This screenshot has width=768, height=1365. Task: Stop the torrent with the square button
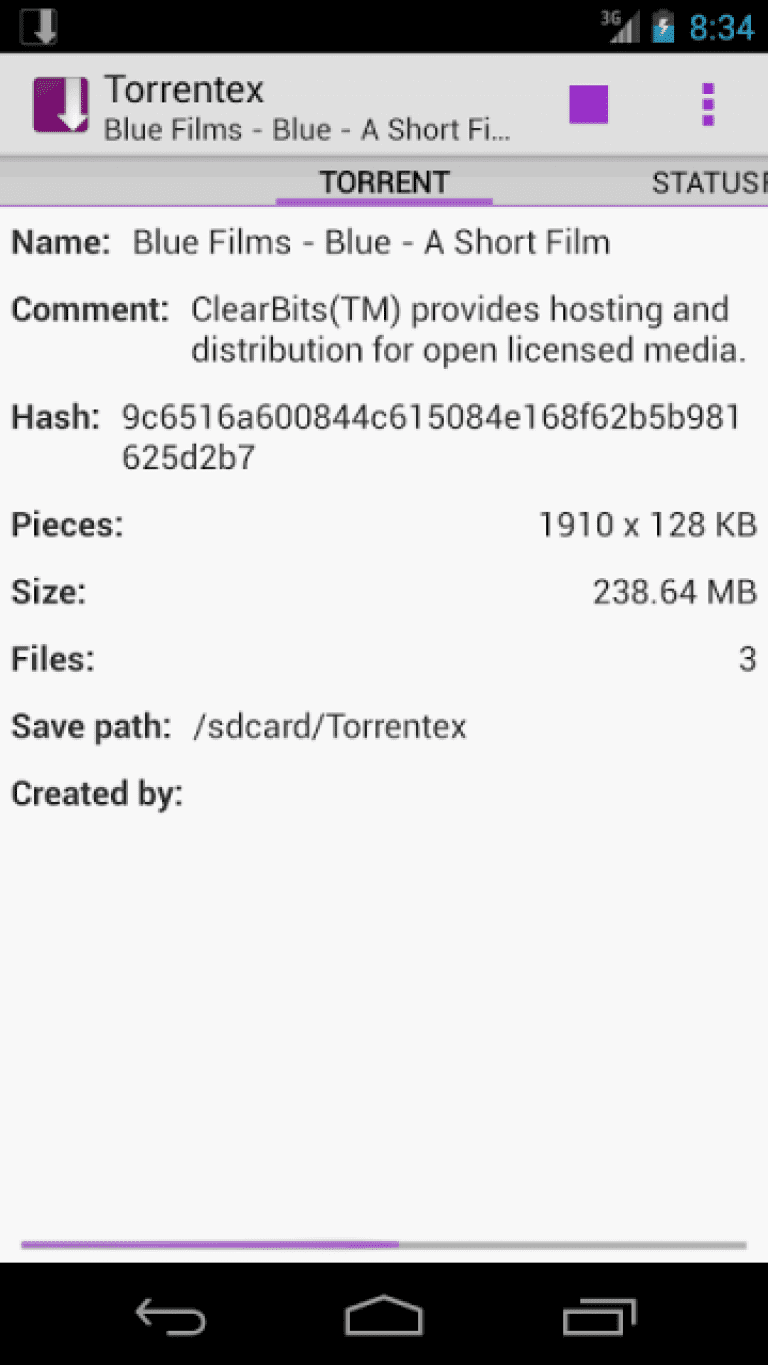click(x=588, y=104)
